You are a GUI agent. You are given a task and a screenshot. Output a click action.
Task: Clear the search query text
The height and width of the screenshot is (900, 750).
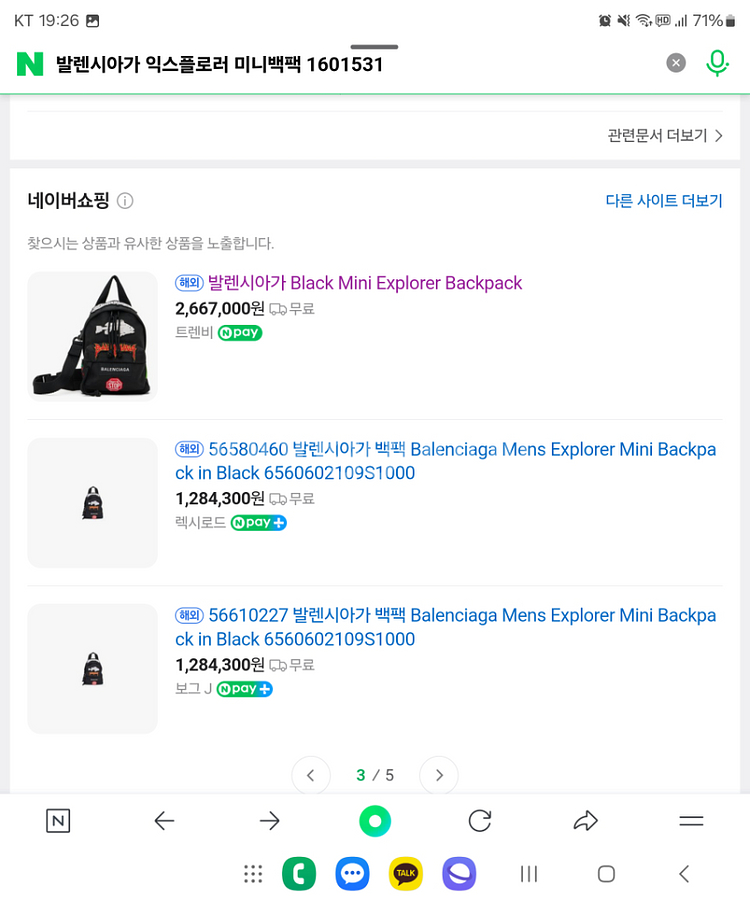tap(676, 63)
